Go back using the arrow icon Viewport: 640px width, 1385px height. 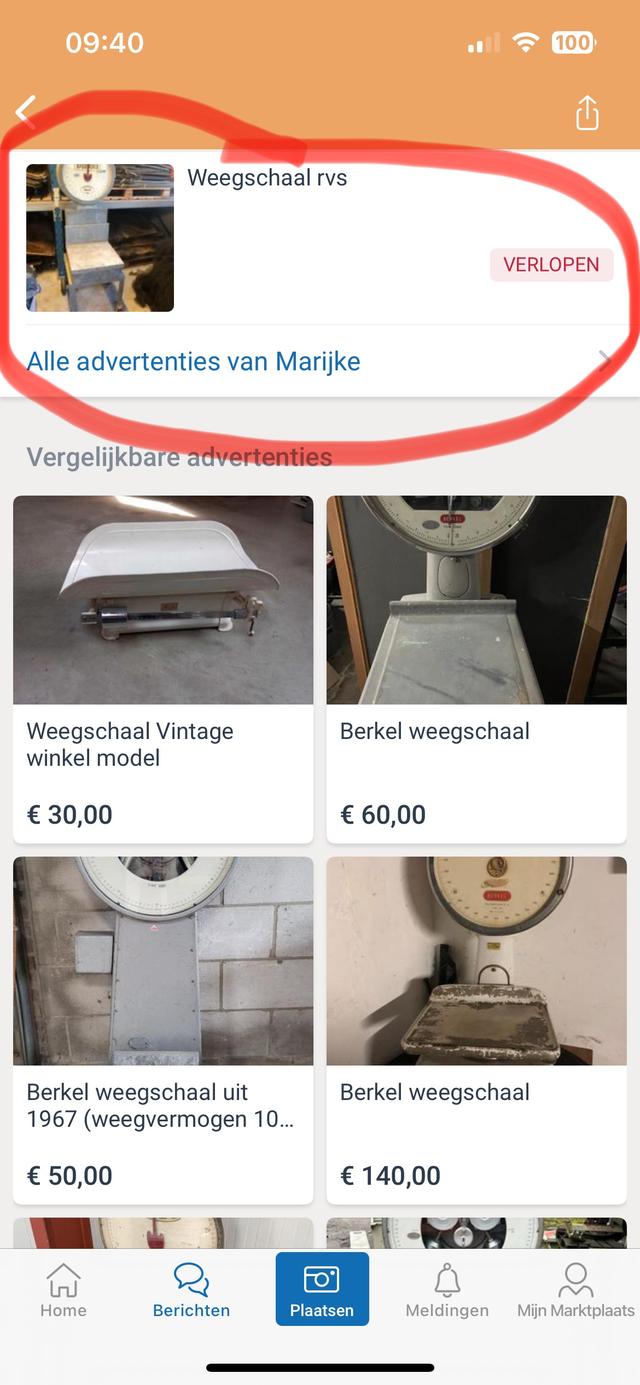(27, 111)
